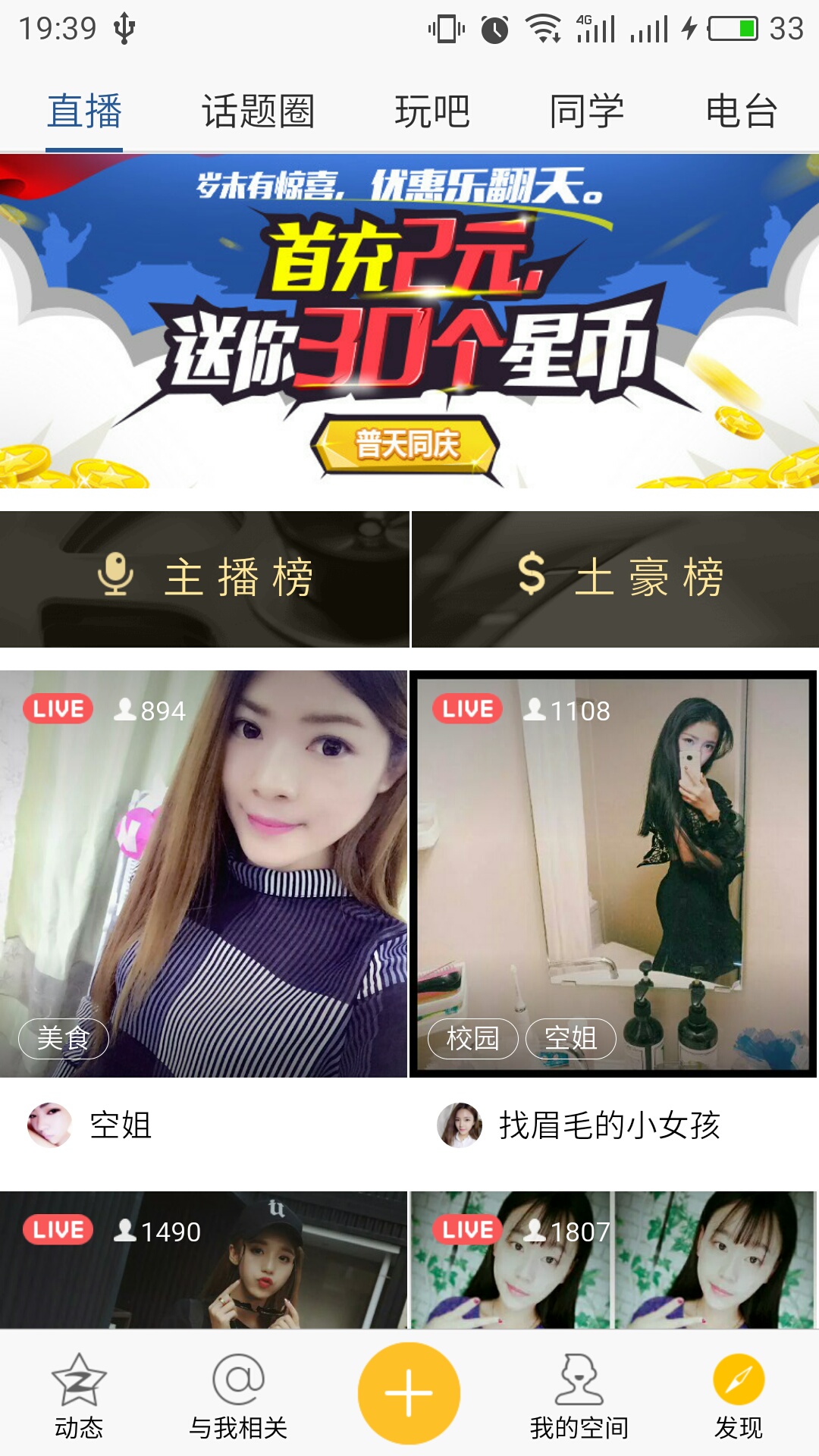Select the 校园 tag on the right stream
This screenshot has width=819, height=1456.
475,1039
